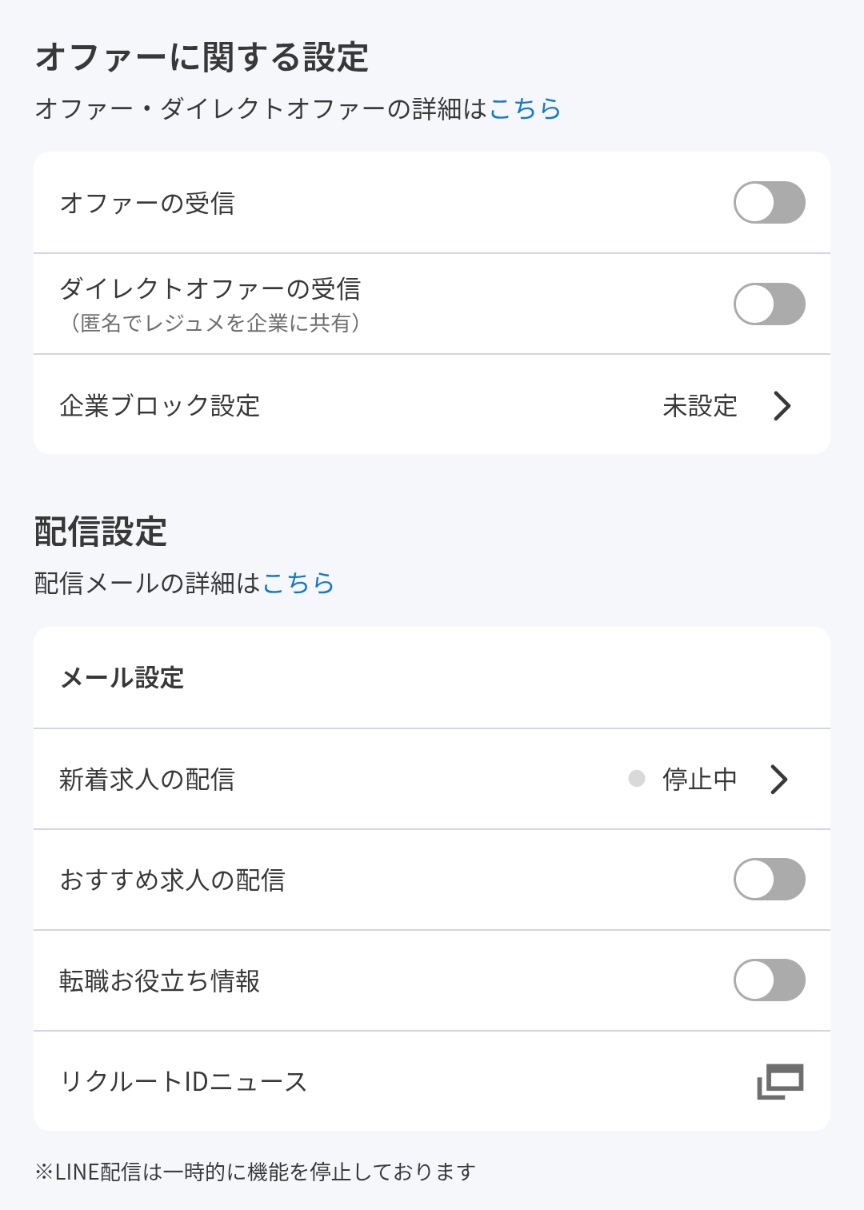Click the gray status dot beside 停止中
This screenshot has width=864, height=1210.
pos(637,779)
